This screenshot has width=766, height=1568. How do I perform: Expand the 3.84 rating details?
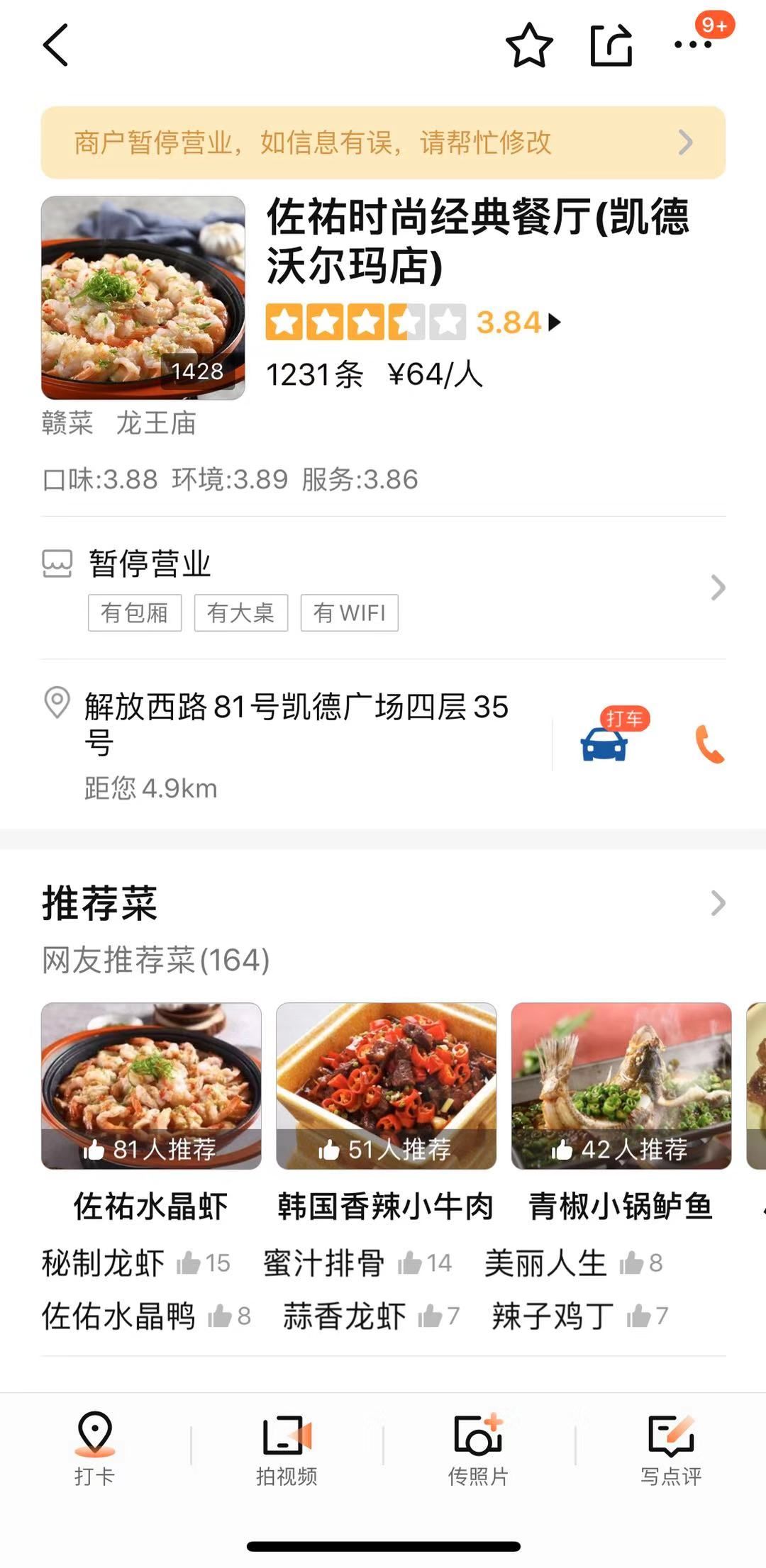(518, 323)
